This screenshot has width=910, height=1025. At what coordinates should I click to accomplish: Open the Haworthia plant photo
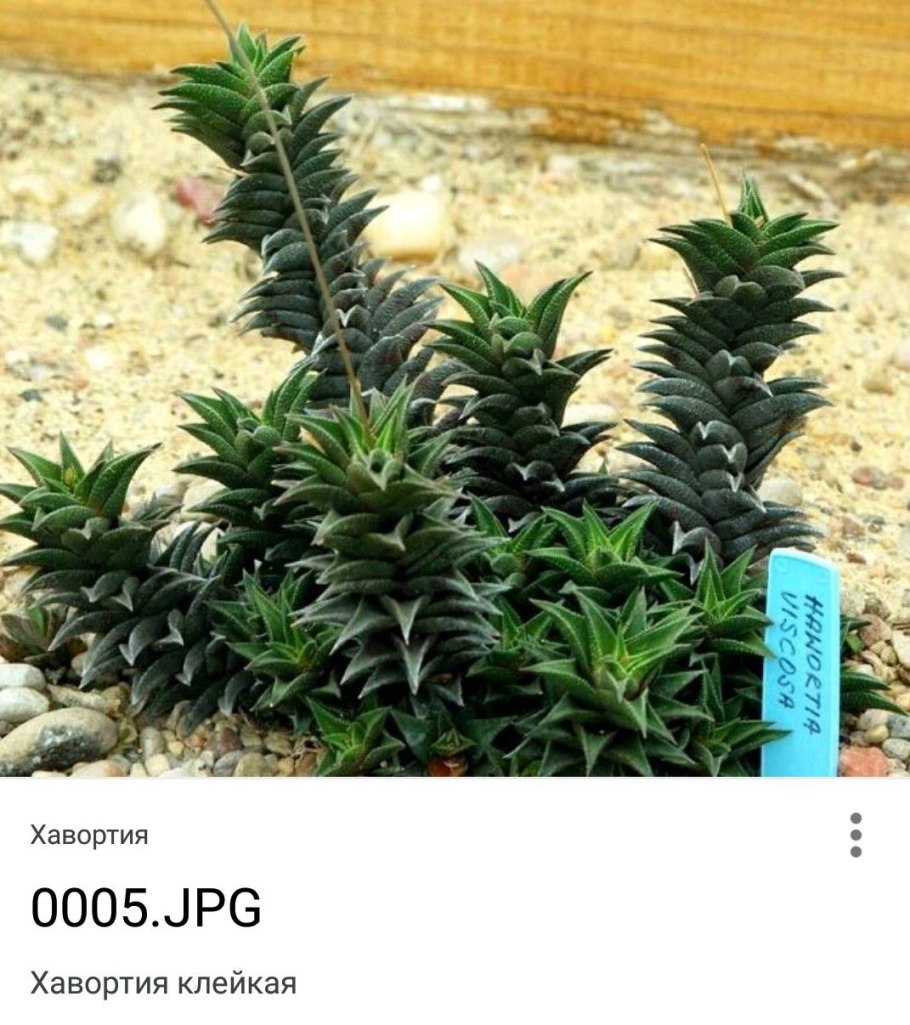tap(455, 390)
